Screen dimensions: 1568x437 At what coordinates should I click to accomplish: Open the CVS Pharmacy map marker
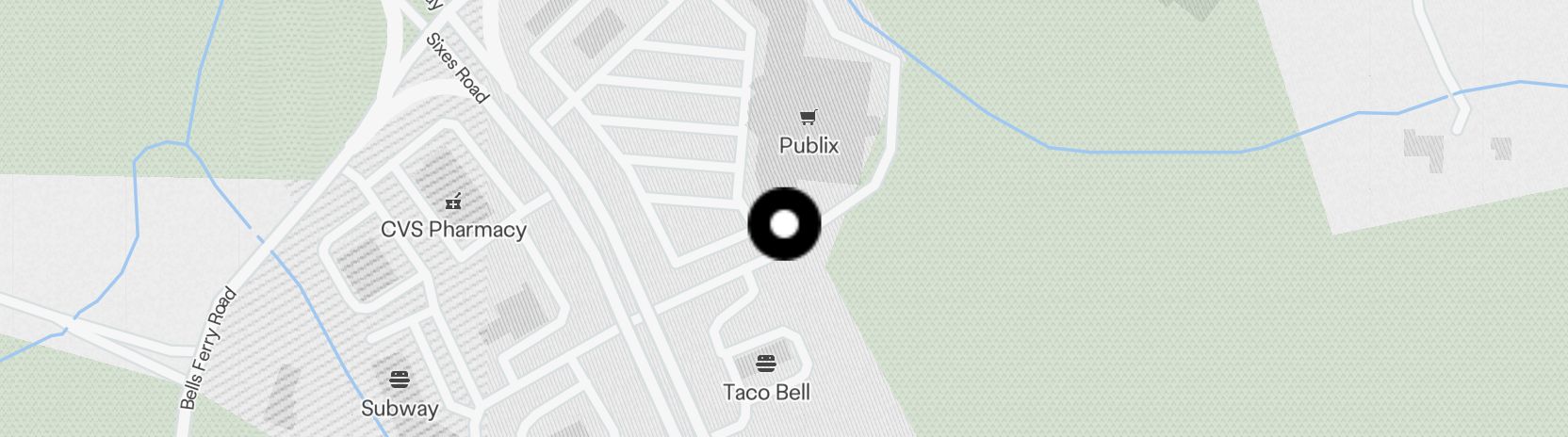tap(453, 202)
